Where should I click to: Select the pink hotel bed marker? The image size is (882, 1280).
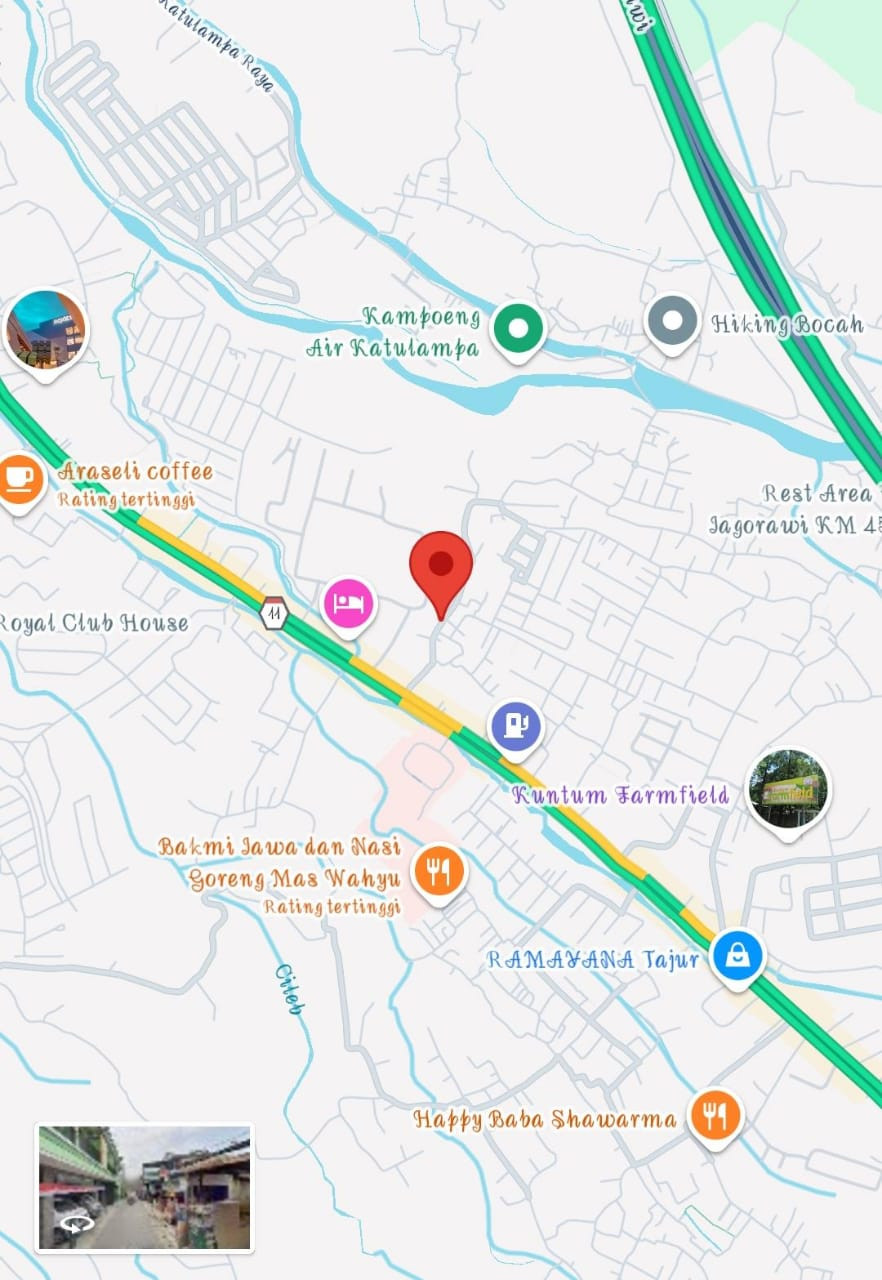point(348,603)
